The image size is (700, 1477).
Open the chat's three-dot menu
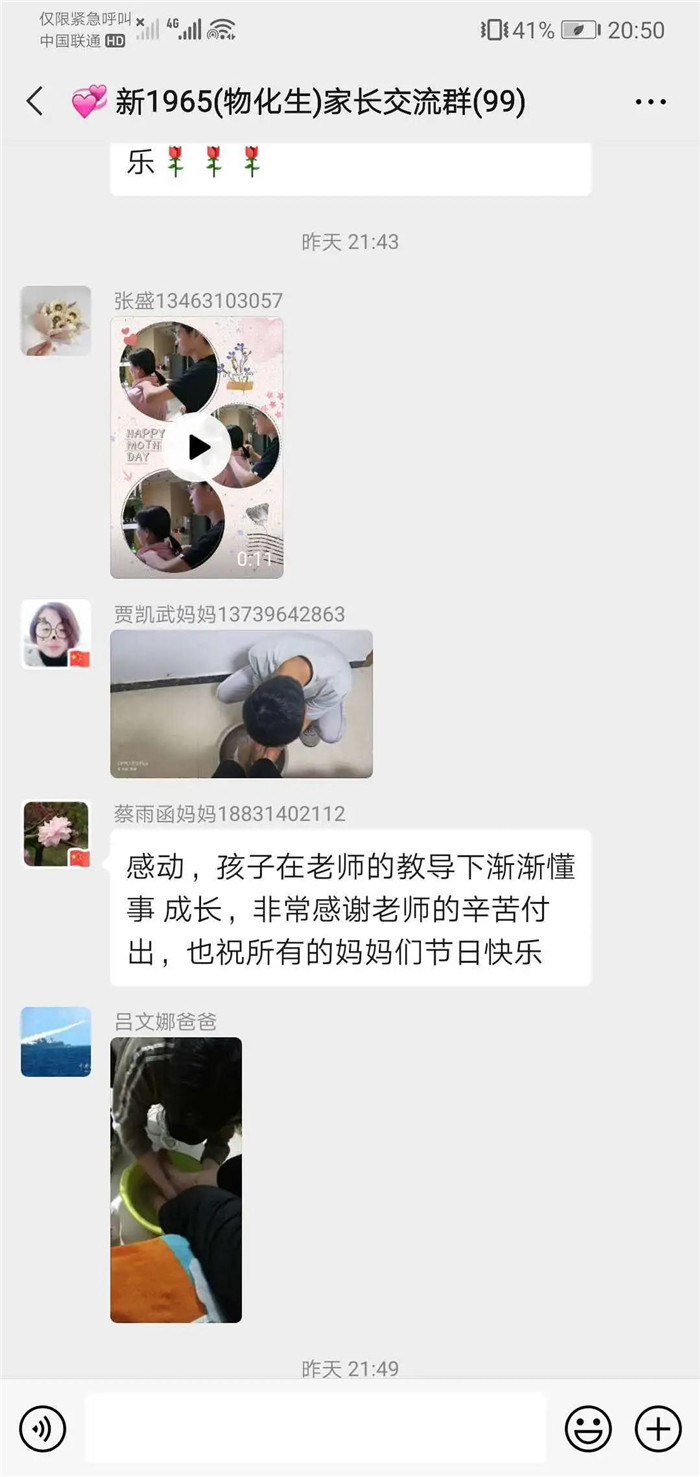(x=650, y=102)
